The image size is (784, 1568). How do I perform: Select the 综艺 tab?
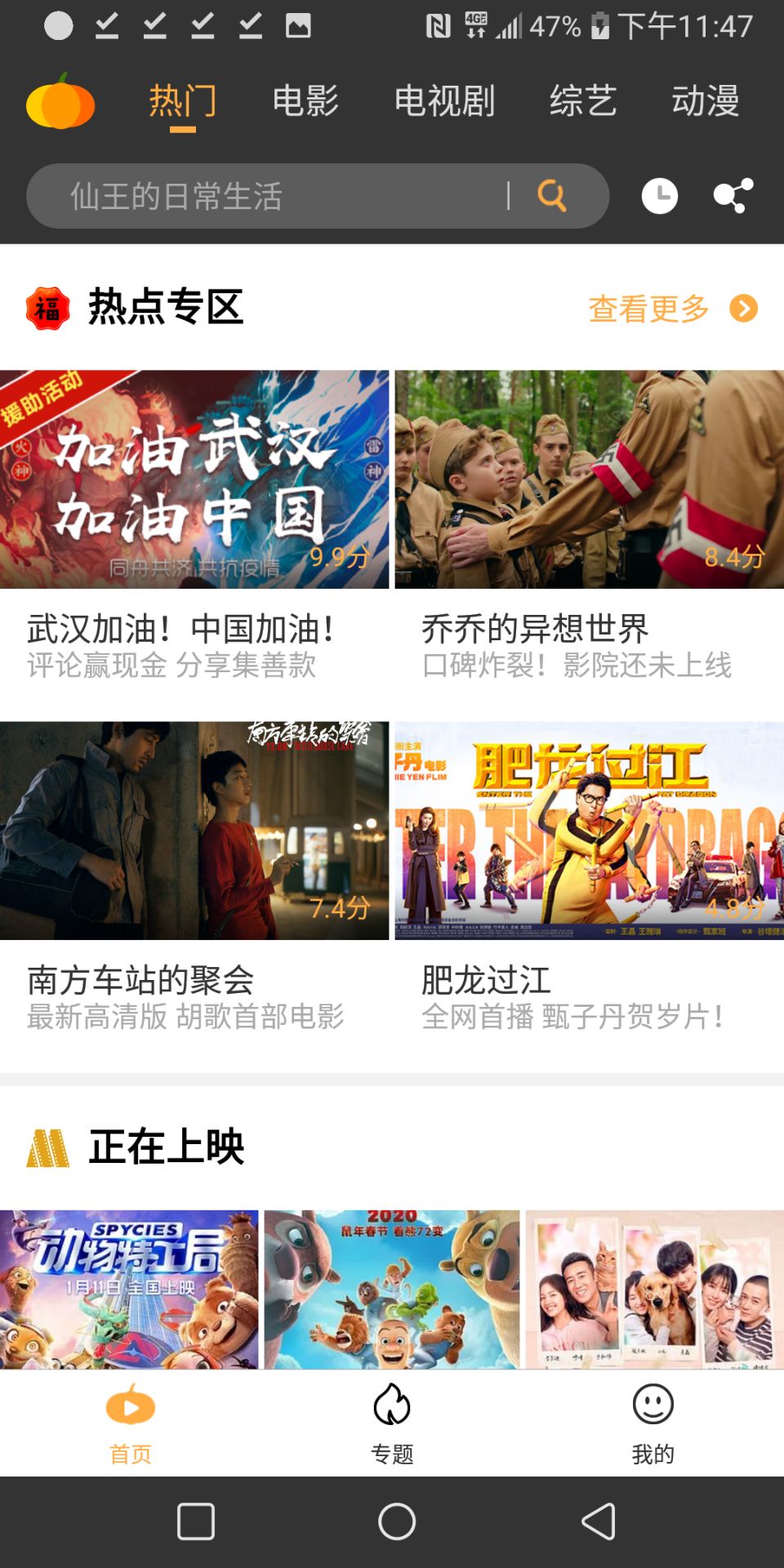click(x=582, y=101)
